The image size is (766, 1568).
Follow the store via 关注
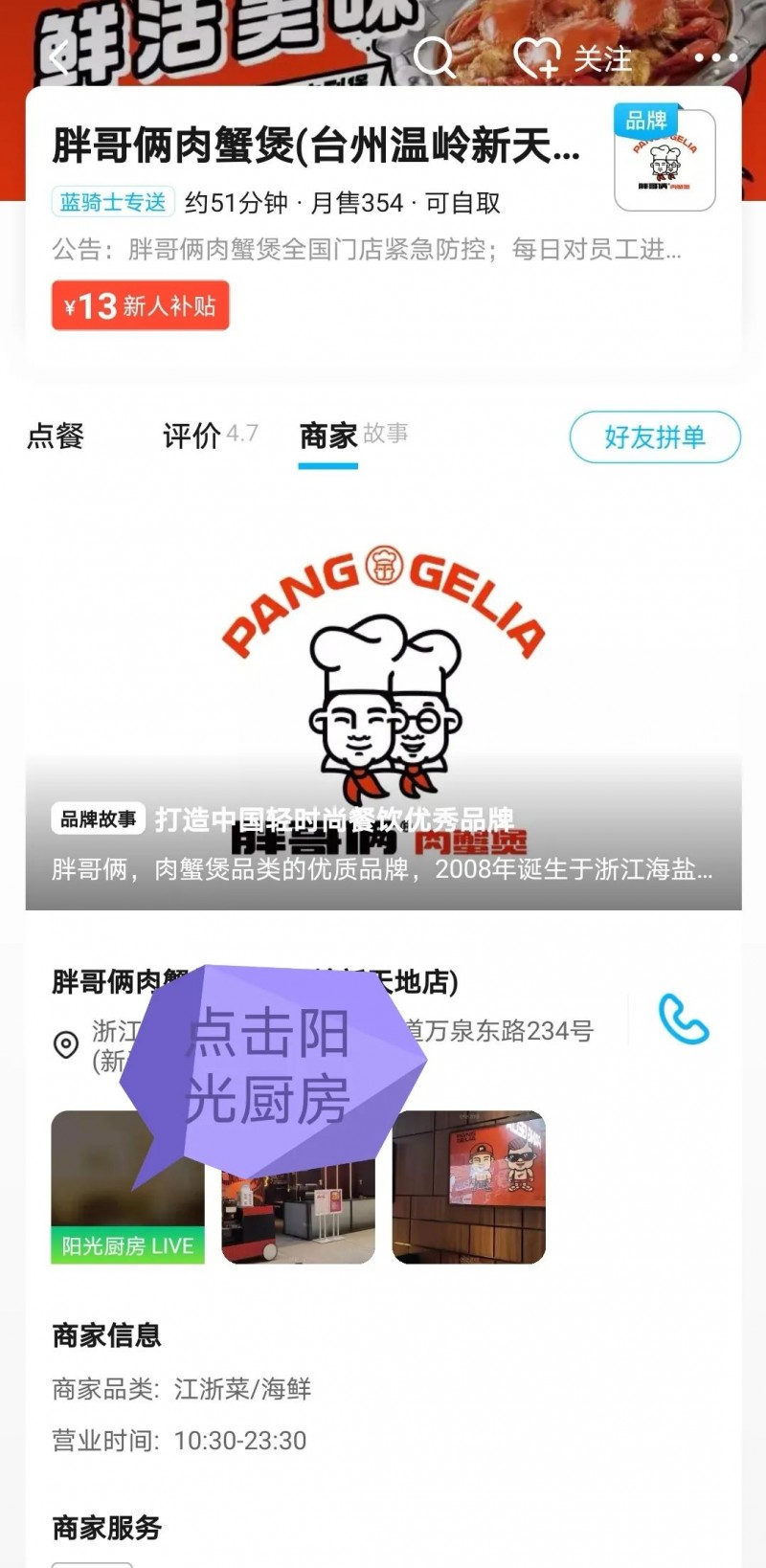coord(574,58)
